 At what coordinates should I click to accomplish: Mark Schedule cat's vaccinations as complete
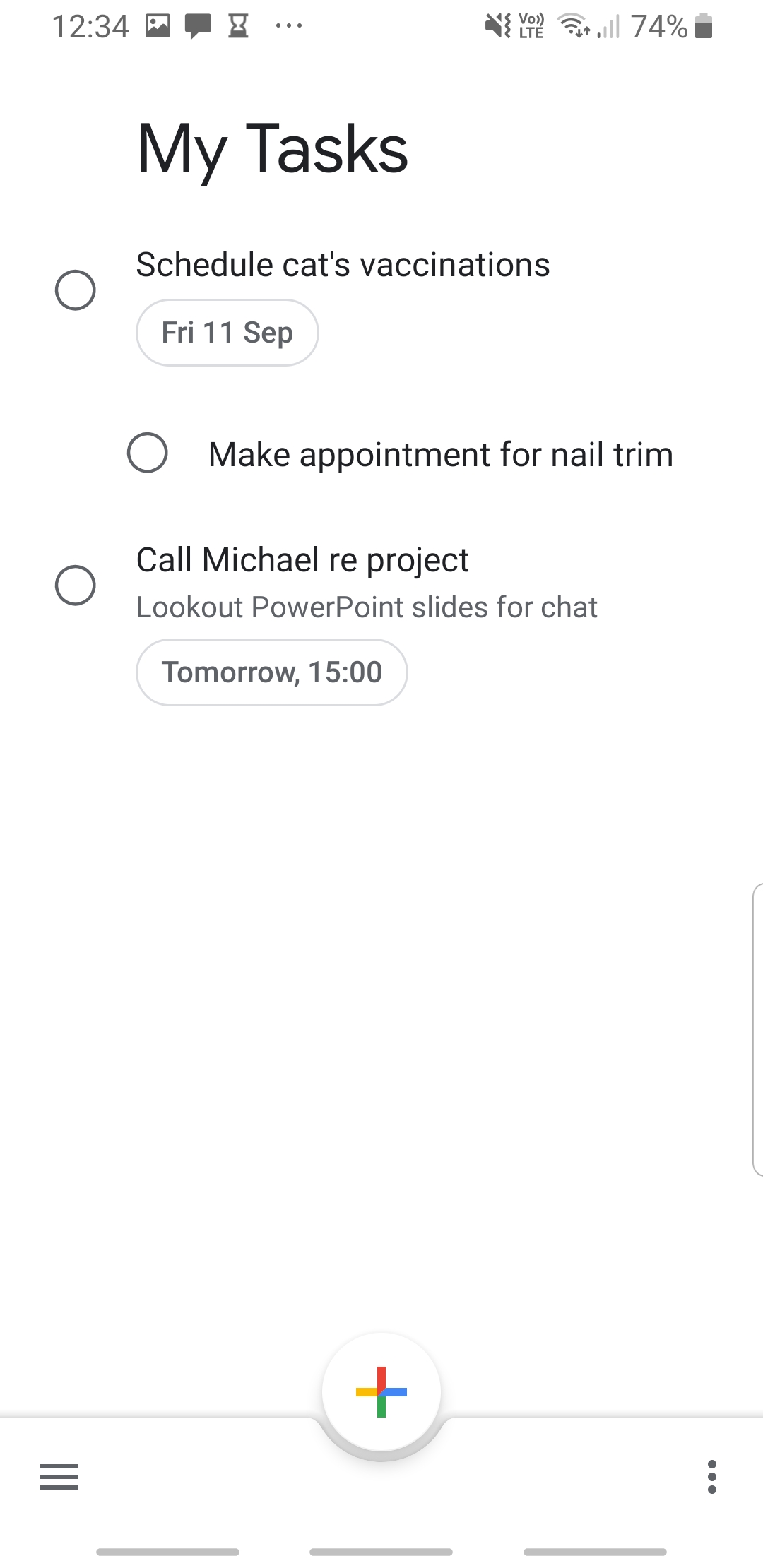[x=76, y=288]
